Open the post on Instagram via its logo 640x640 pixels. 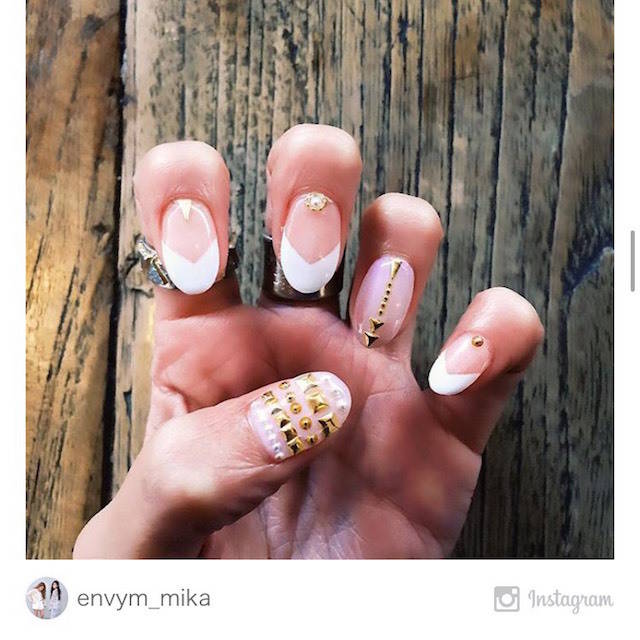point(553,599)
